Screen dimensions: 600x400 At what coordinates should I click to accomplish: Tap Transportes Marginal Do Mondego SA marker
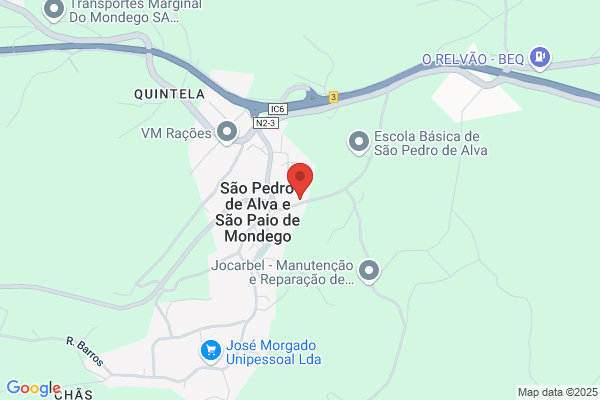pos(54,10)
